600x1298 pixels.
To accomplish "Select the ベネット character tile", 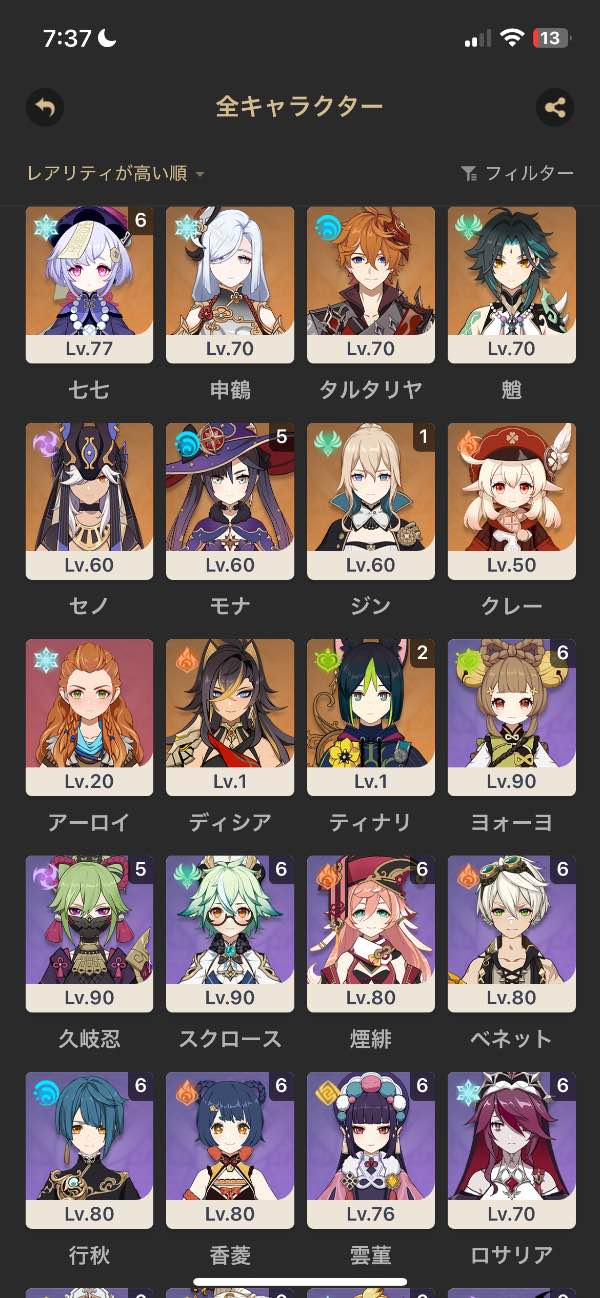I will pos(512,933).
